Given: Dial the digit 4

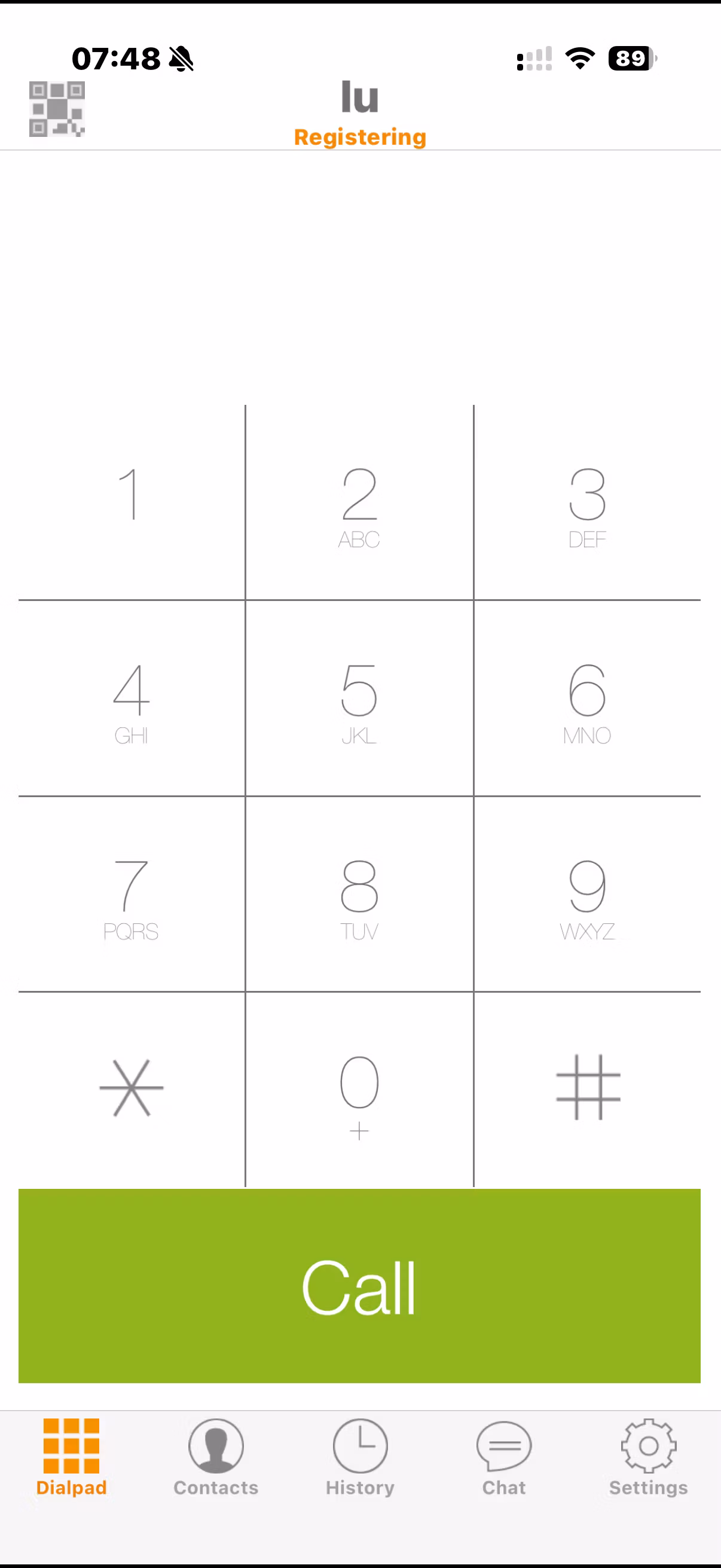Looking at the screenshot, I should [x=132, y=698].
